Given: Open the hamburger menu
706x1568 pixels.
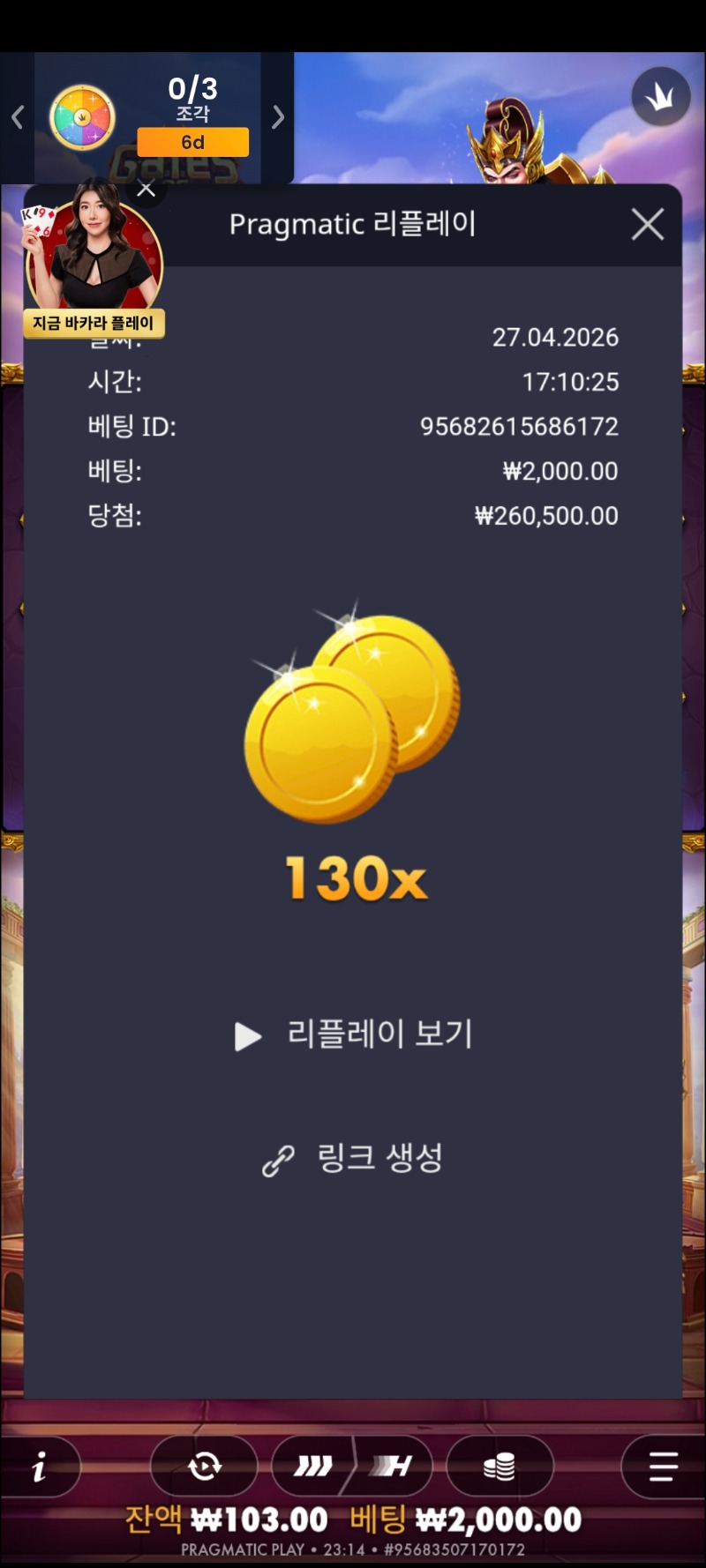Looking at the screenshot, I should click(x=663, y=1467).
